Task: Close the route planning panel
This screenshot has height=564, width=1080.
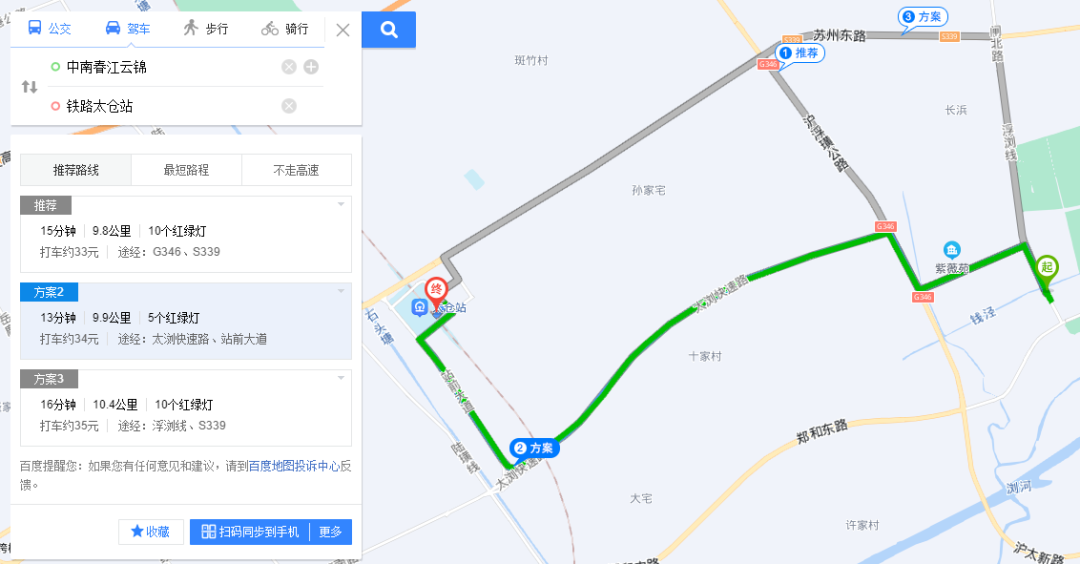Action: point(343,30)
